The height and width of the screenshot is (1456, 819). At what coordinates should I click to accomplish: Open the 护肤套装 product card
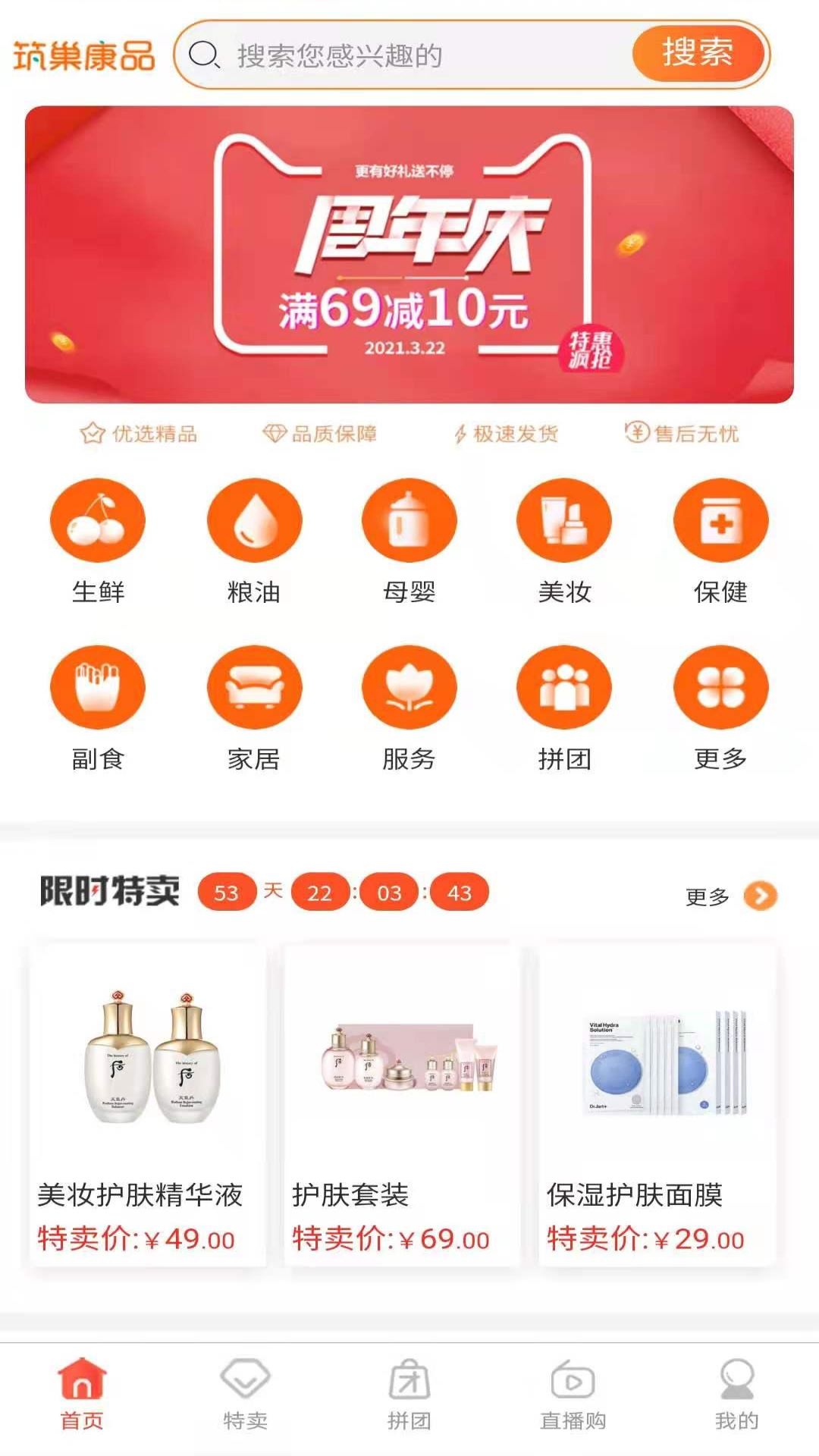[x=402, y=1104]
